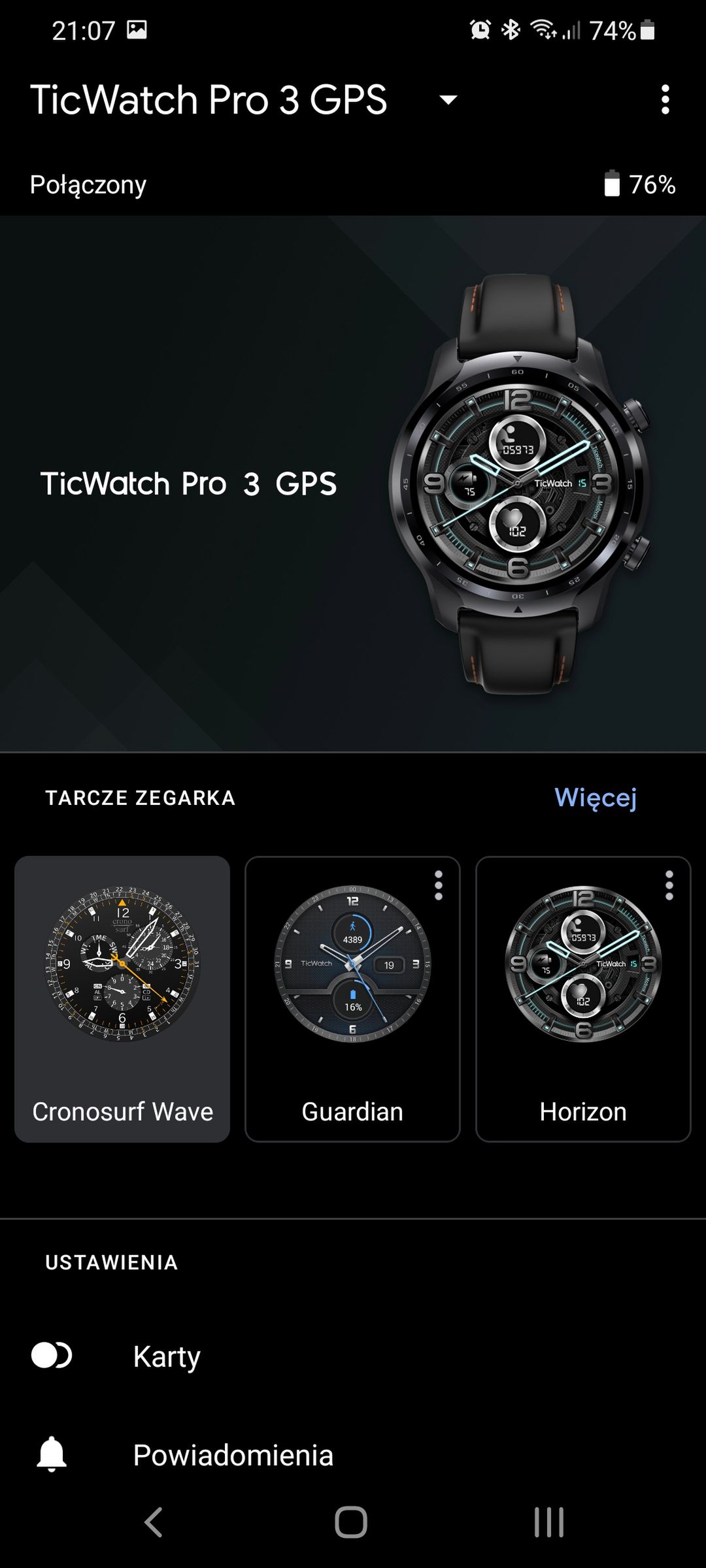This screenshot has height=1568, width=706.
Task: Expand the TicWatch Pro 3 GPS device dropdown
Action: click(x=448, y=100)
